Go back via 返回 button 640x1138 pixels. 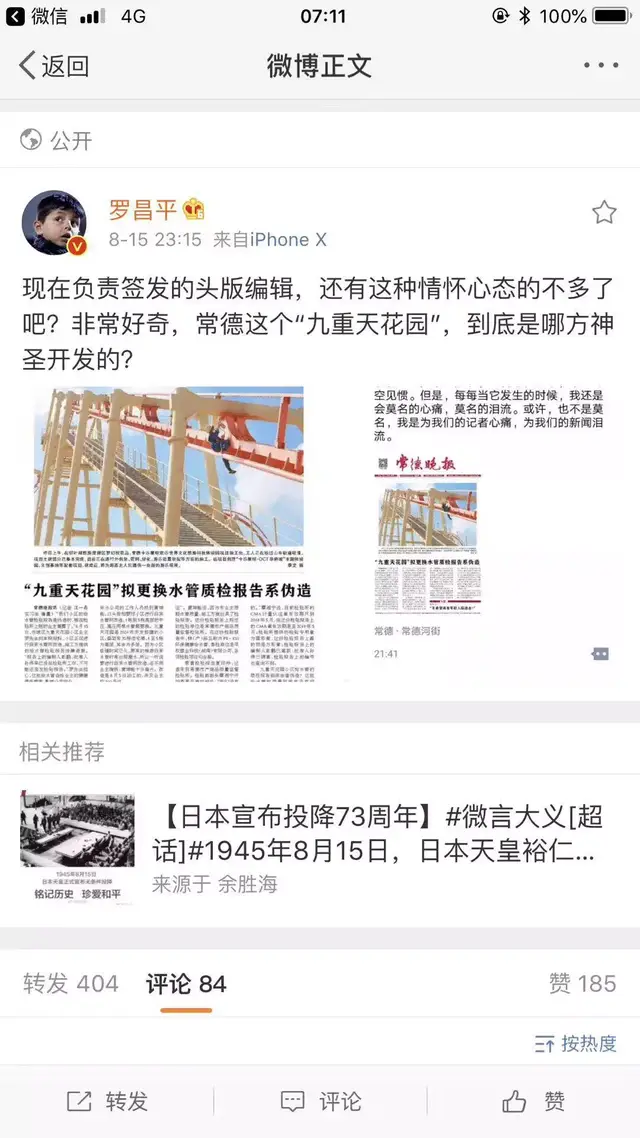click(55, 66)
